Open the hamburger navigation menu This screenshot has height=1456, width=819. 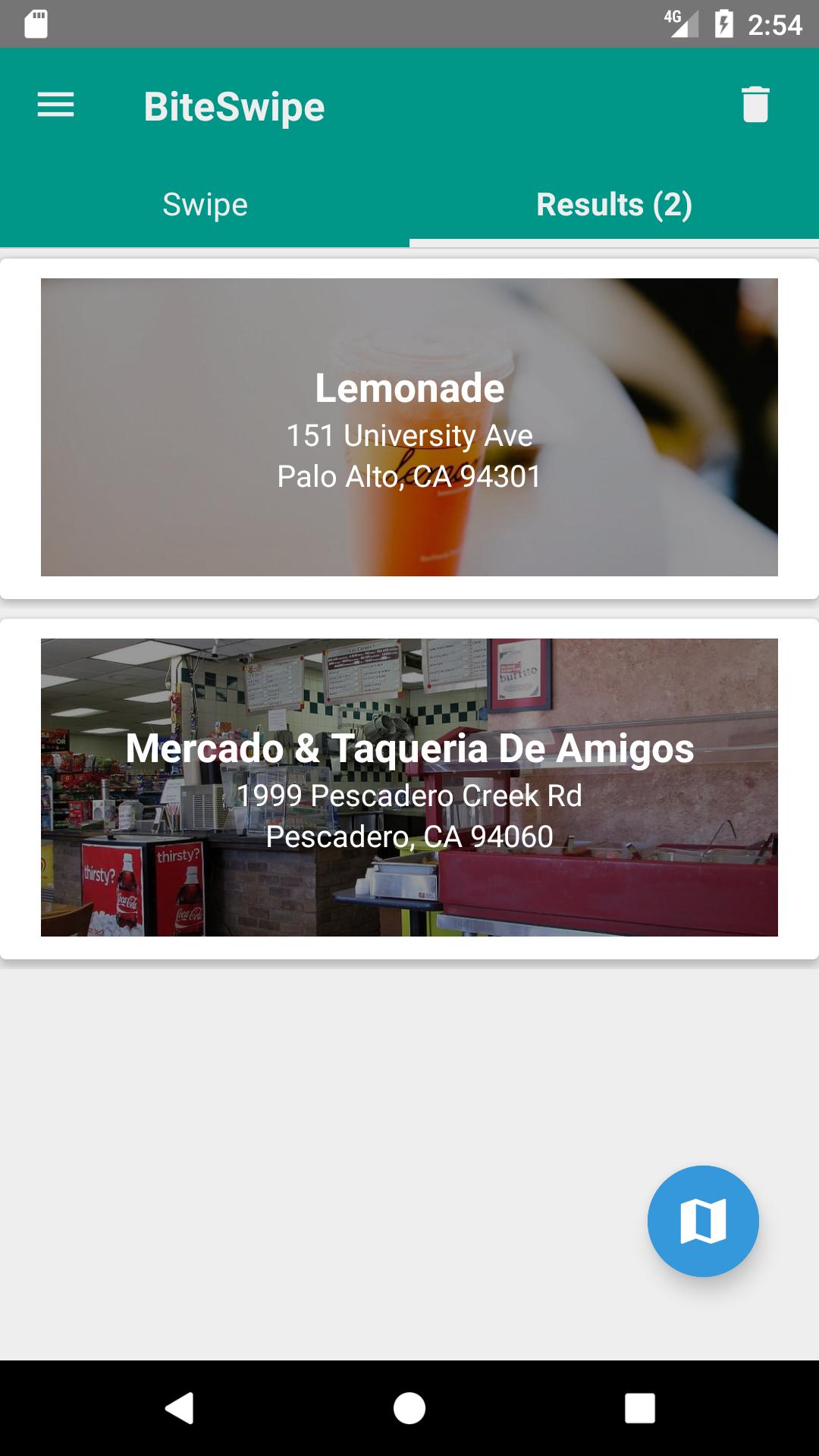56,105
